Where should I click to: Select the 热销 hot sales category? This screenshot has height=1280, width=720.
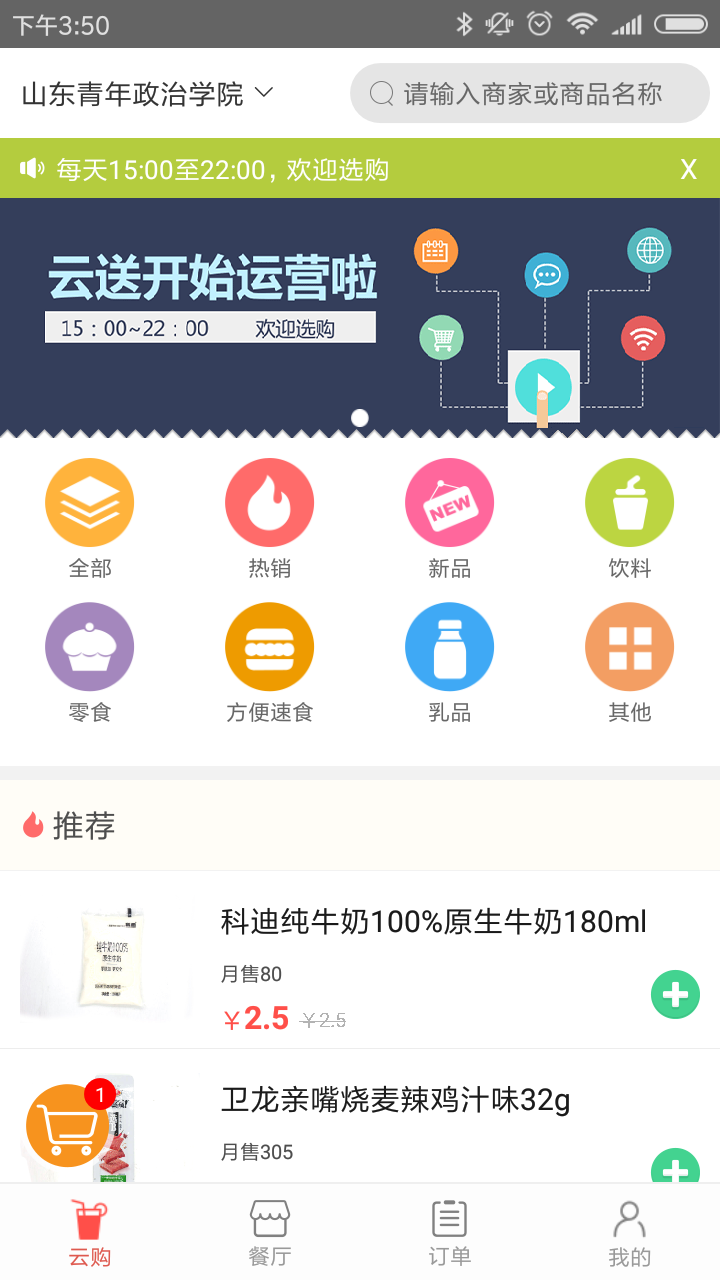[269, 517]
